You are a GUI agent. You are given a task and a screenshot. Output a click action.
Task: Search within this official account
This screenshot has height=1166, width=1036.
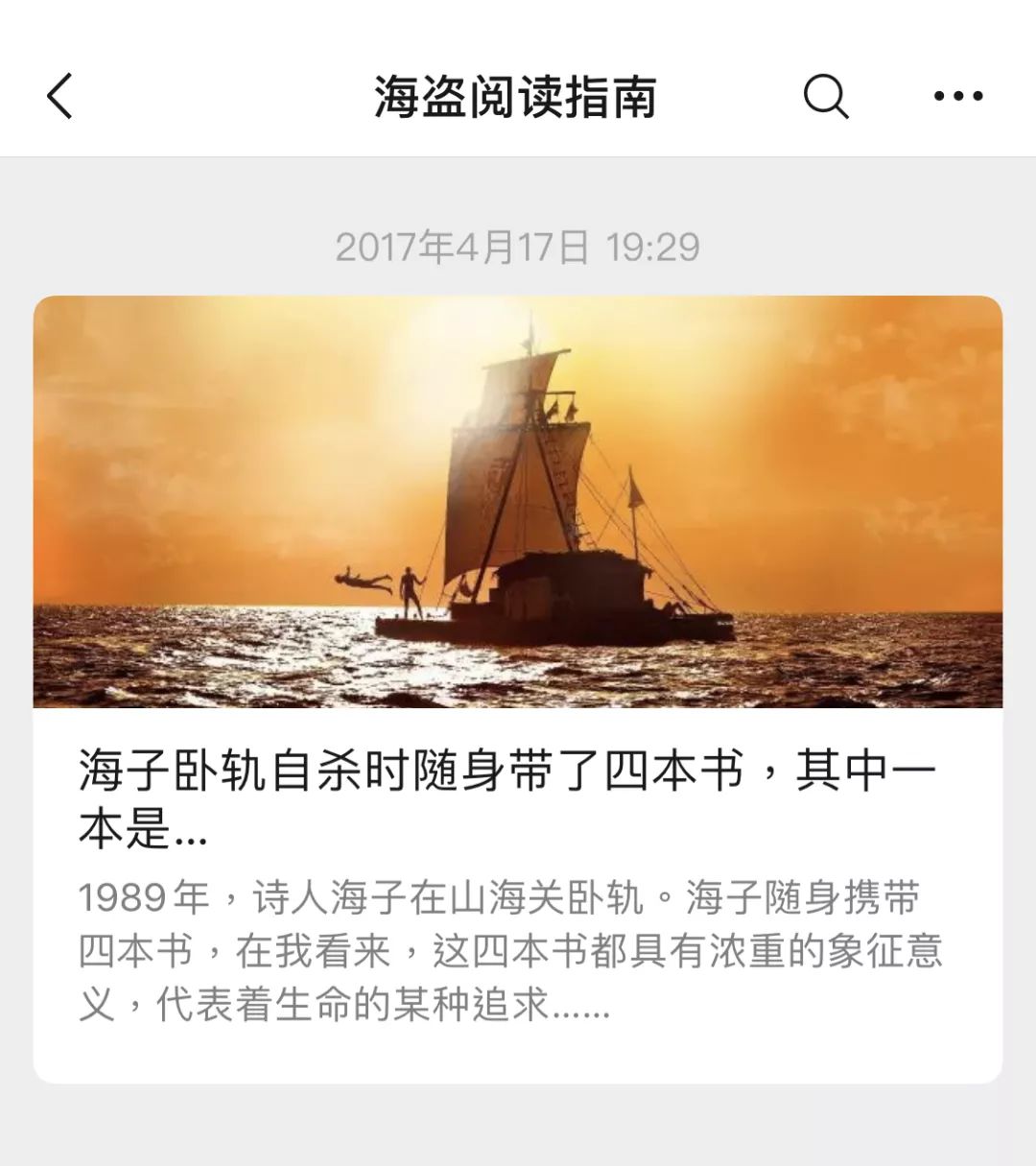pyautogui.click(x=825, y=97)
